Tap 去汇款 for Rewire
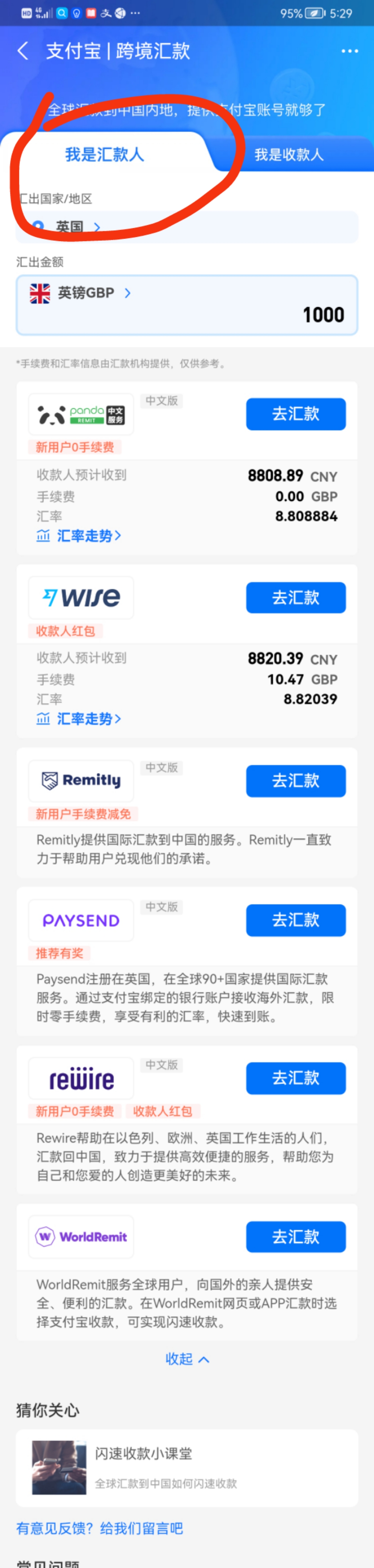This screenshot has height=1568, width=374. pyautogui.click(x=295, y=1078)
